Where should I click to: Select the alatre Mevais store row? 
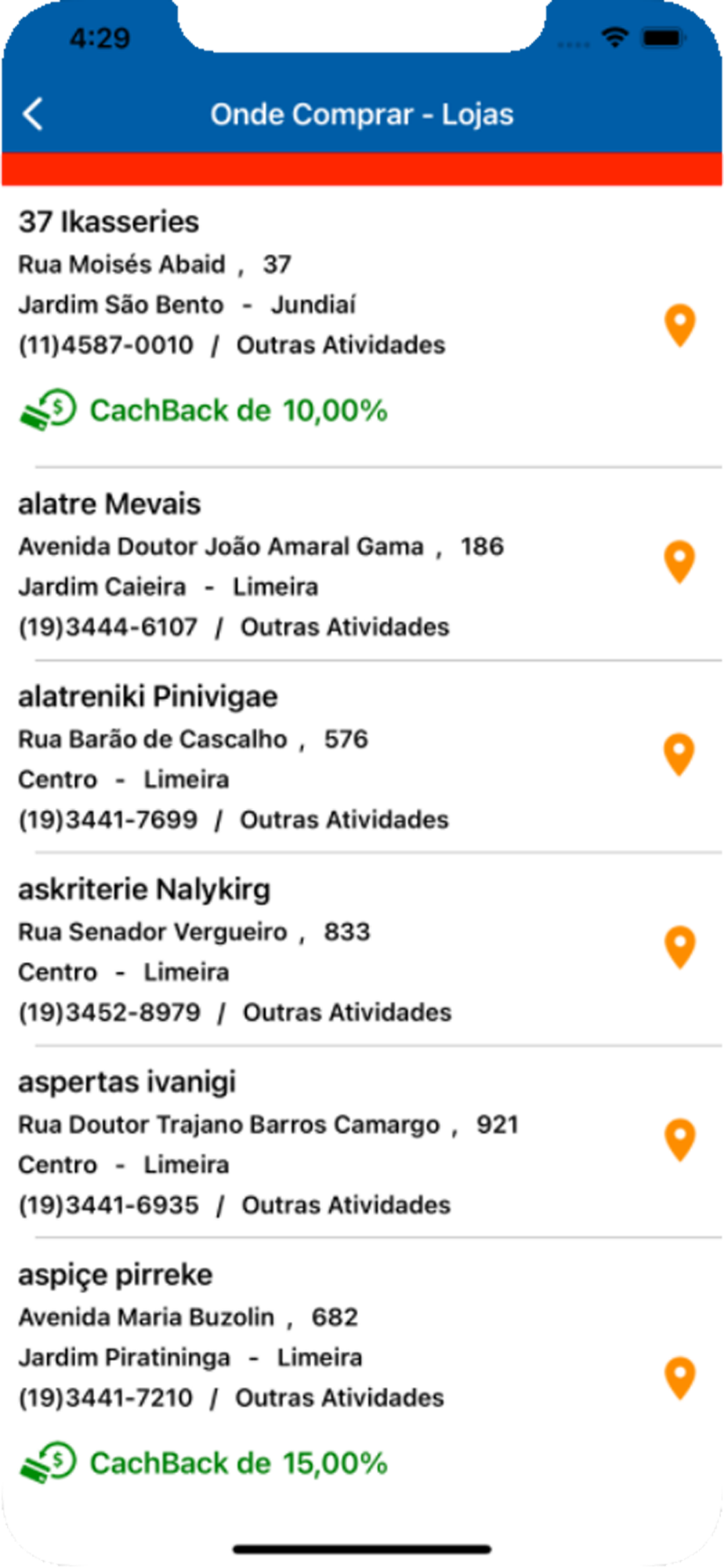pyautogui.click(x=362, y=564)
